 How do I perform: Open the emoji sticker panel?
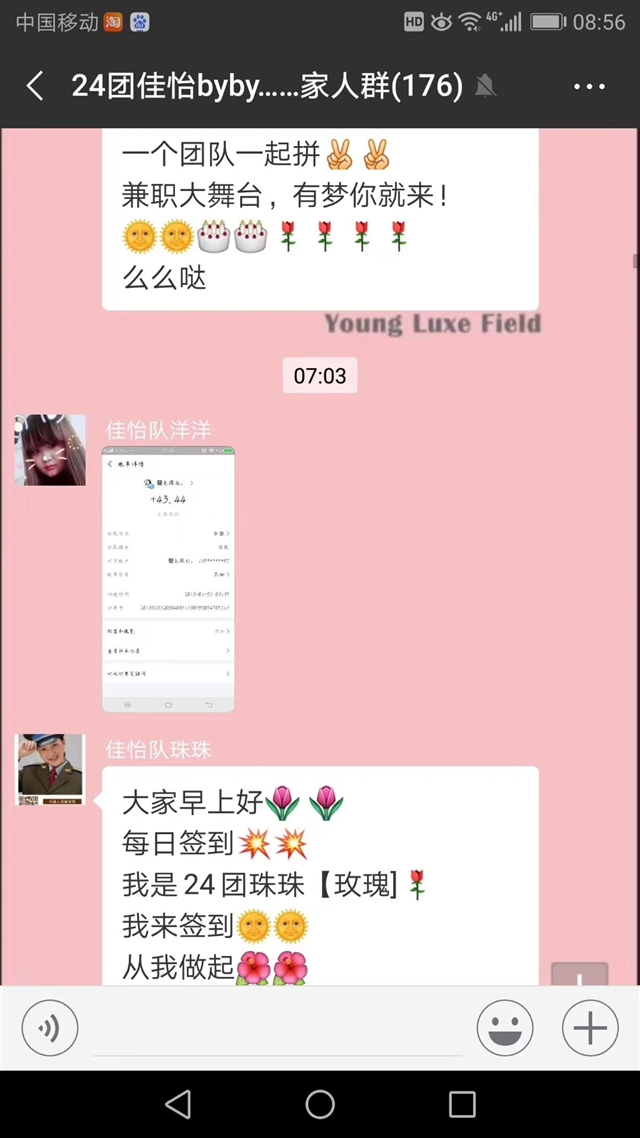click(x=505, y=1028)
